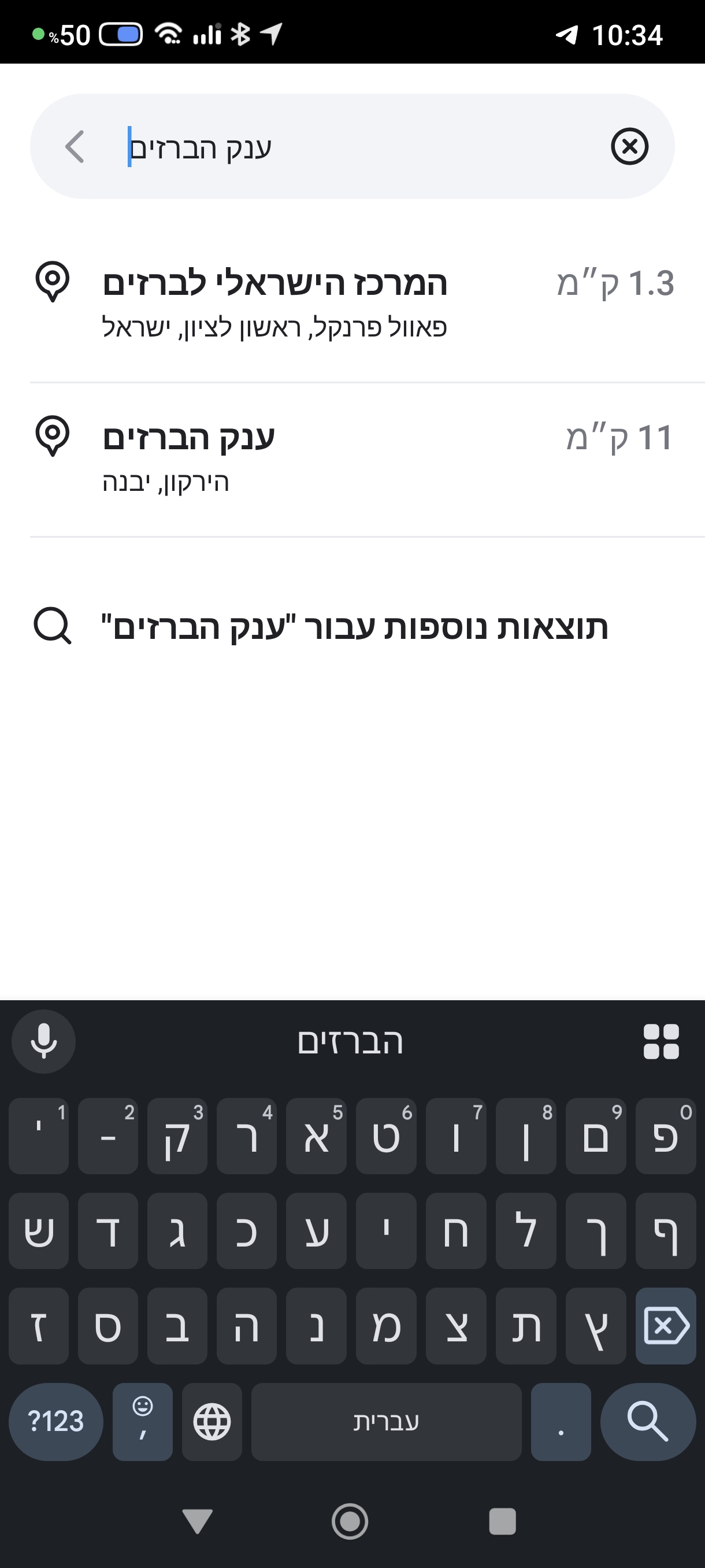Screen dimensions: 705x1568
Task: Tap the search field containing ענק הברזים
Action: pyautogui.click(x=353, y=147)
